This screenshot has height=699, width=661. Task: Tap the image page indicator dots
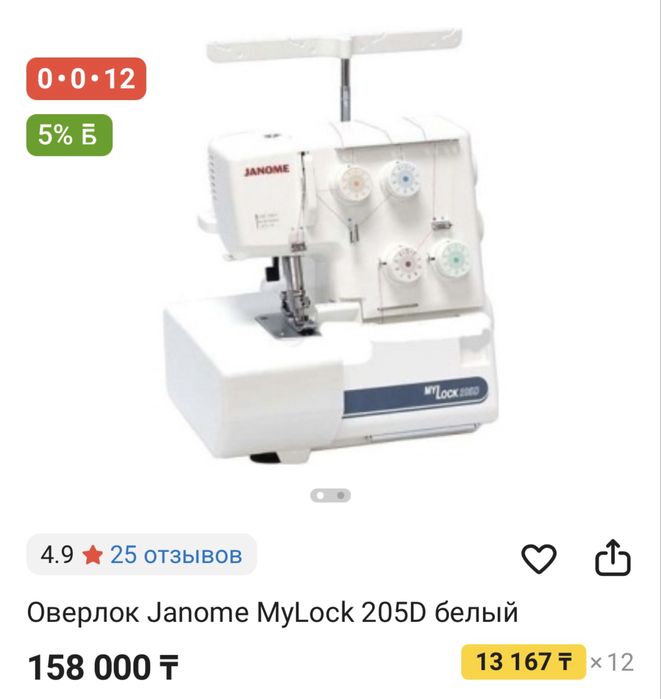coord(330,495)
